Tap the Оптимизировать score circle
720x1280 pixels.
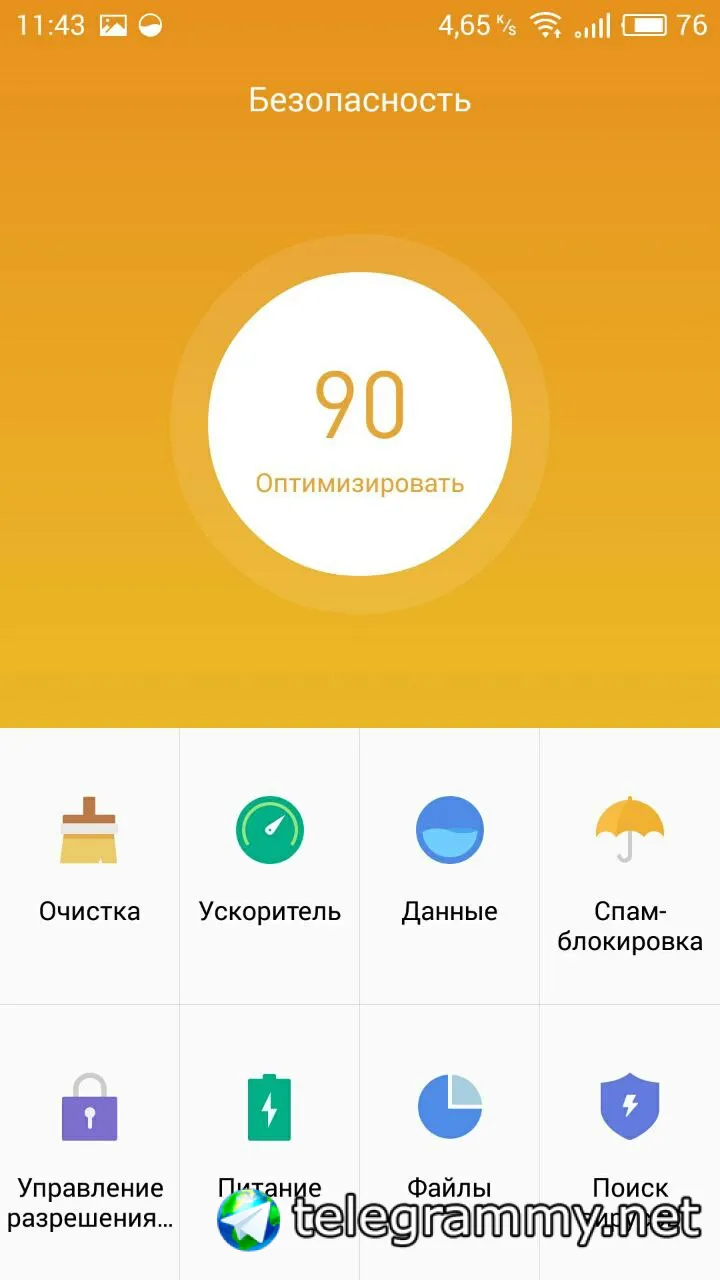[x=360, y=425]
